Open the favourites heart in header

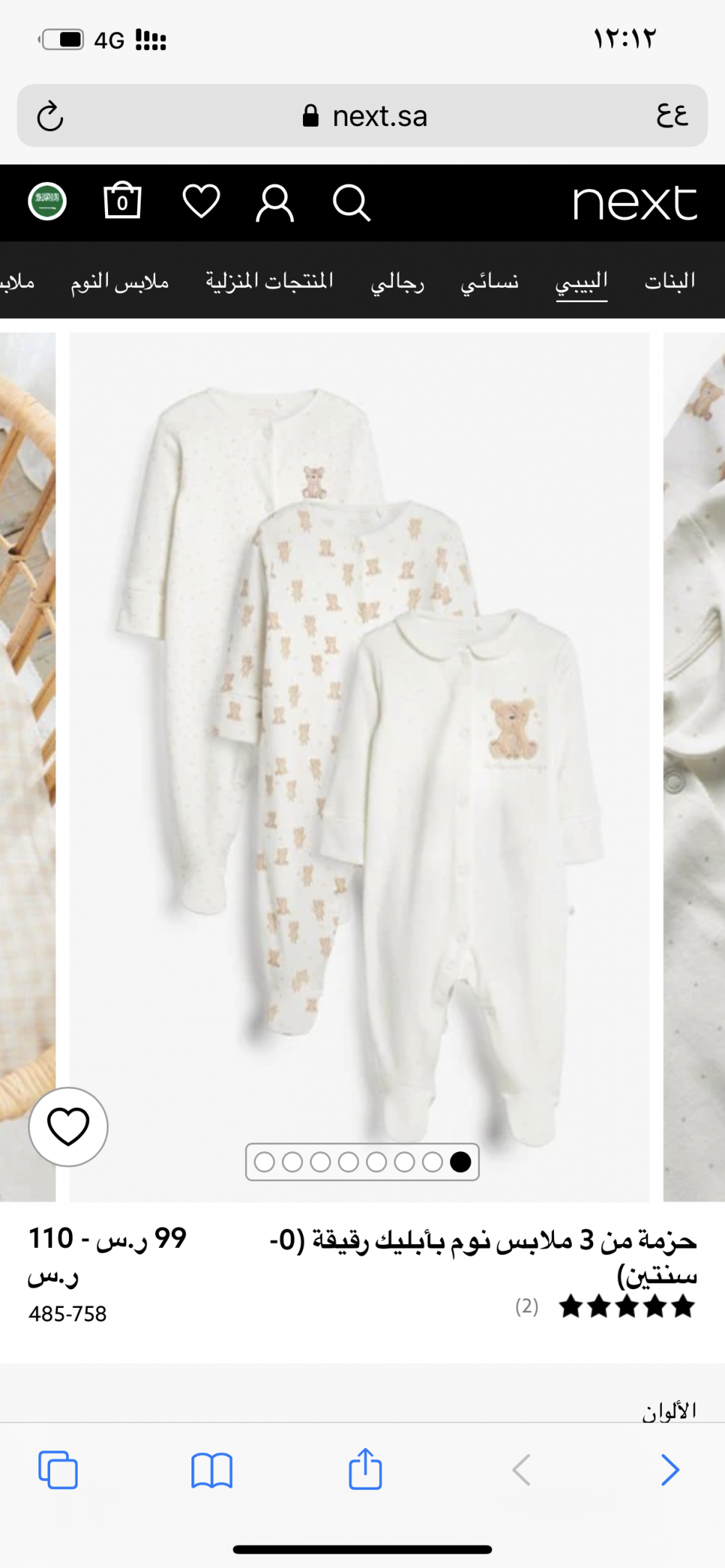coord(201,201)
